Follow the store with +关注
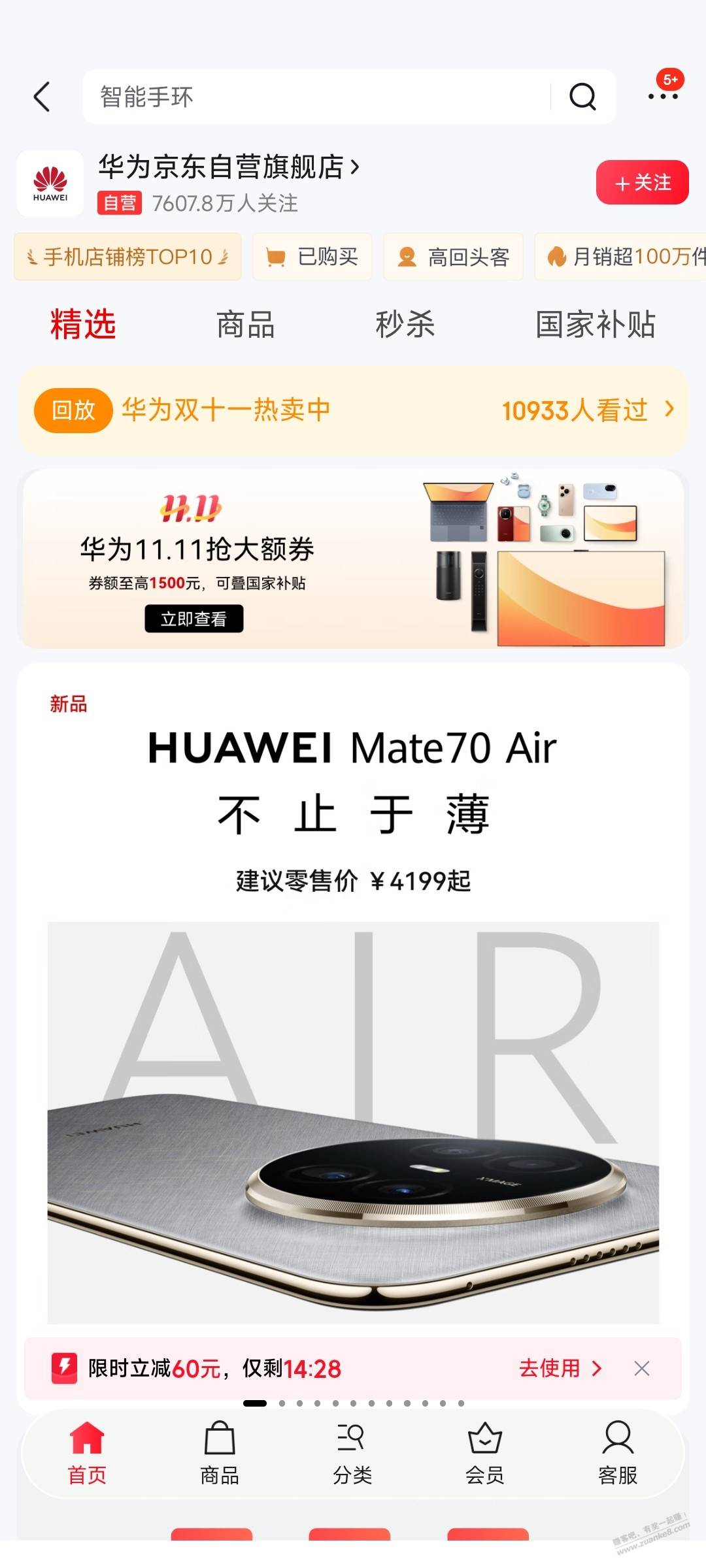 point(642,182)
